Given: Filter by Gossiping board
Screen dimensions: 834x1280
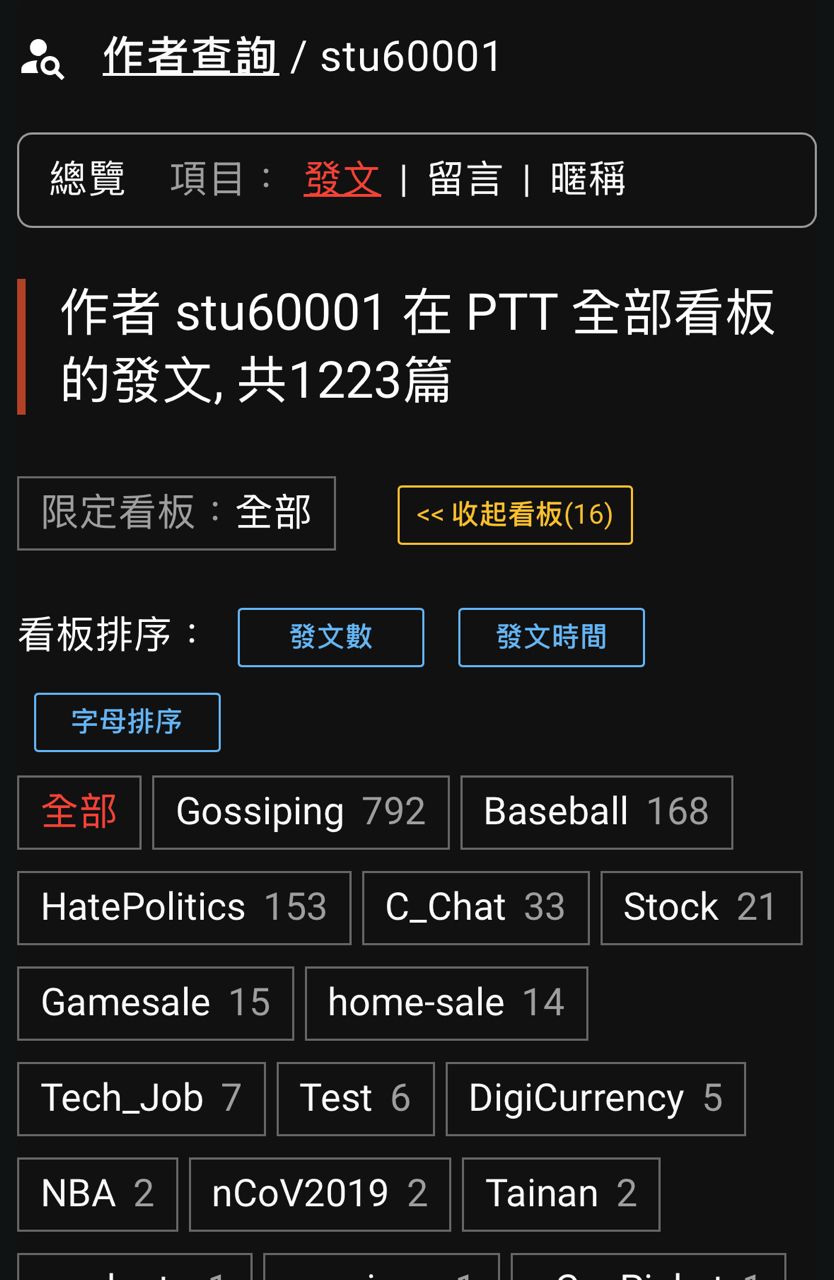Looking at the screenshot, I should click(301, 812).
